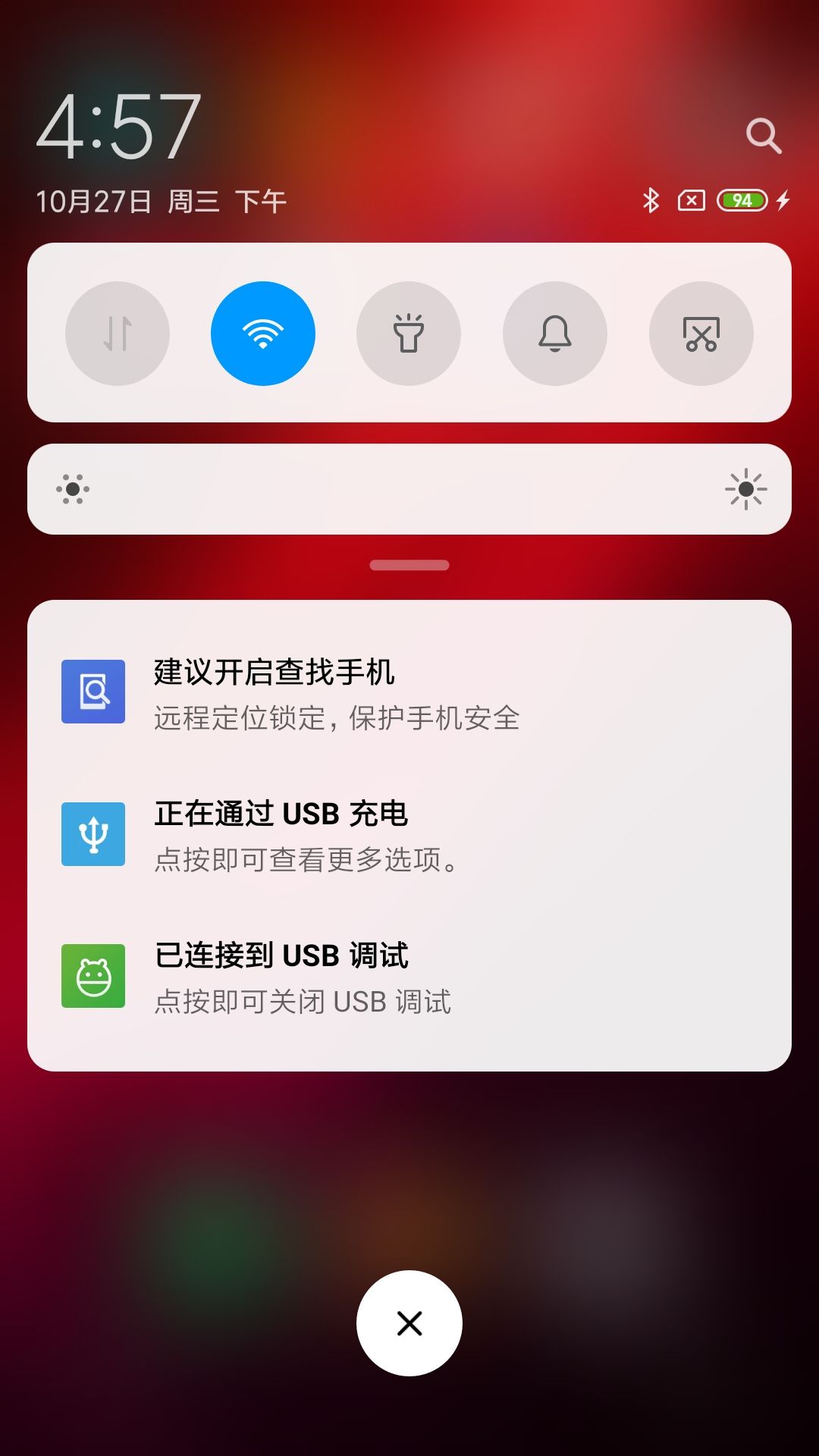Turn off the Wi-Fi quick toggle
The image size is (819, 1456).
click(263, 334)
